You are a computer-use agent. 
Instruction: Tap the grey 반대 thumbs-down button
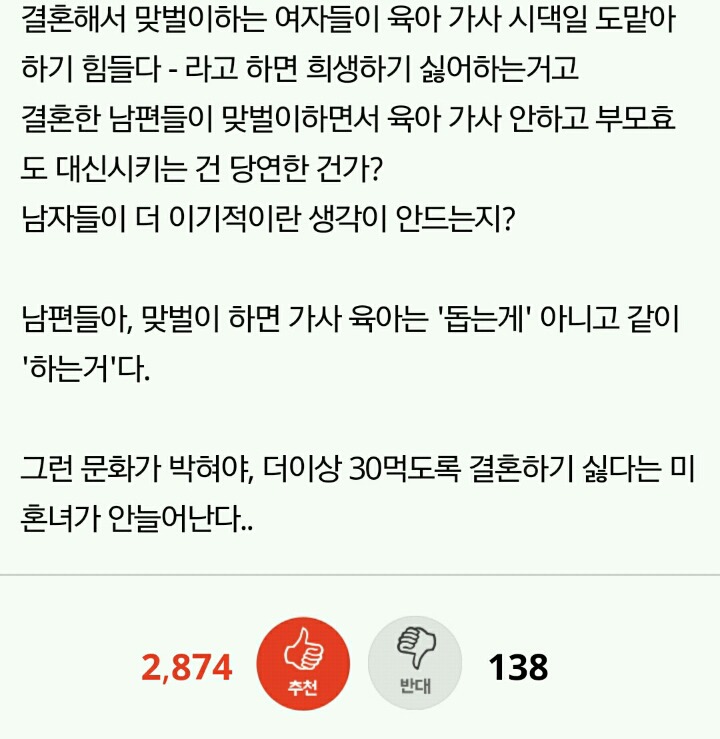click(415, 663)
